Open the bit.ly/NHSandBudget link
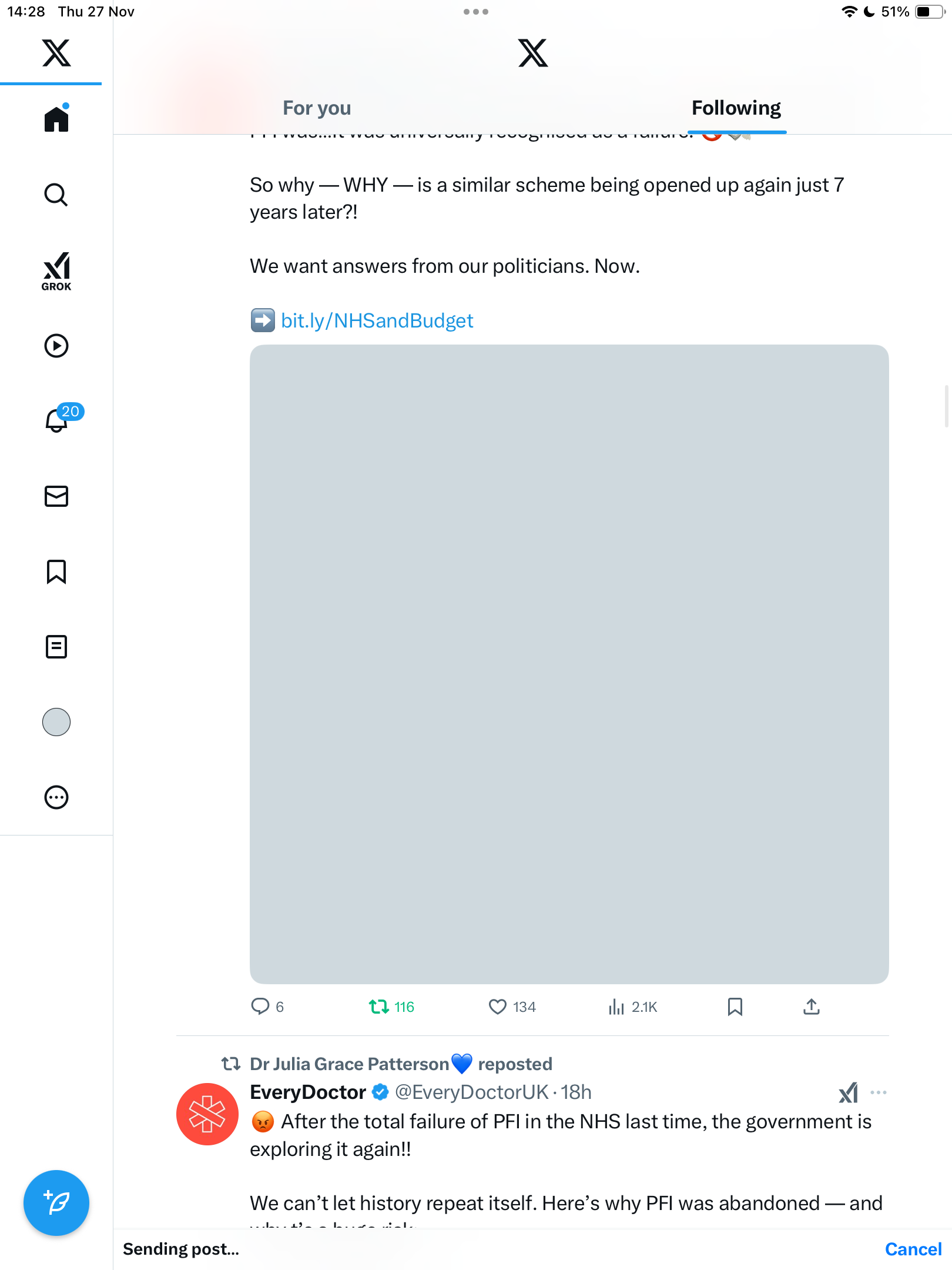 coord(377,320)
